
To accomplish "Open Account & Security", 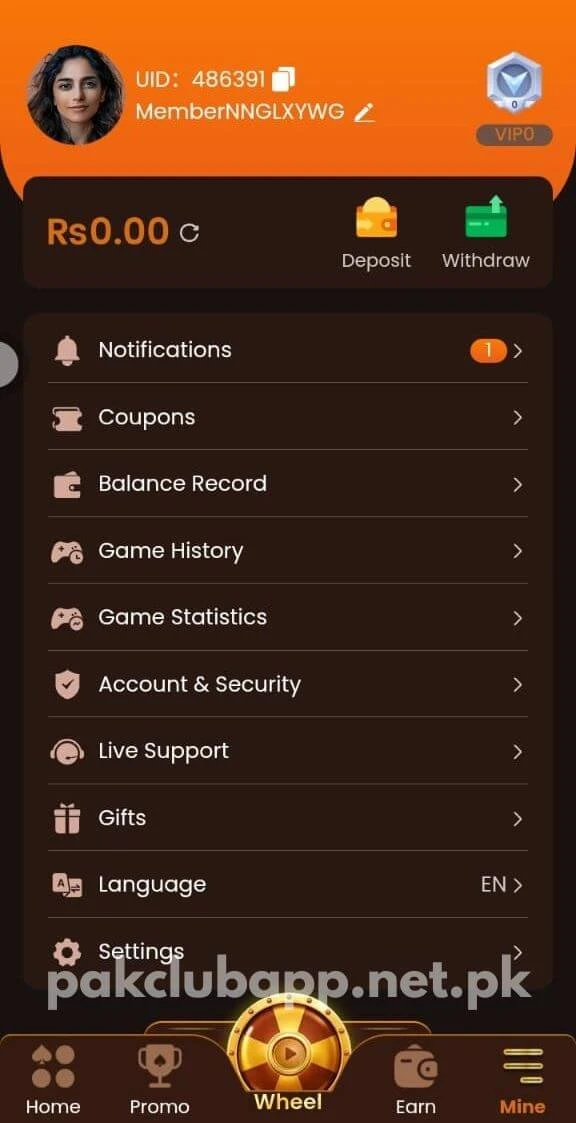I will 288,684.
